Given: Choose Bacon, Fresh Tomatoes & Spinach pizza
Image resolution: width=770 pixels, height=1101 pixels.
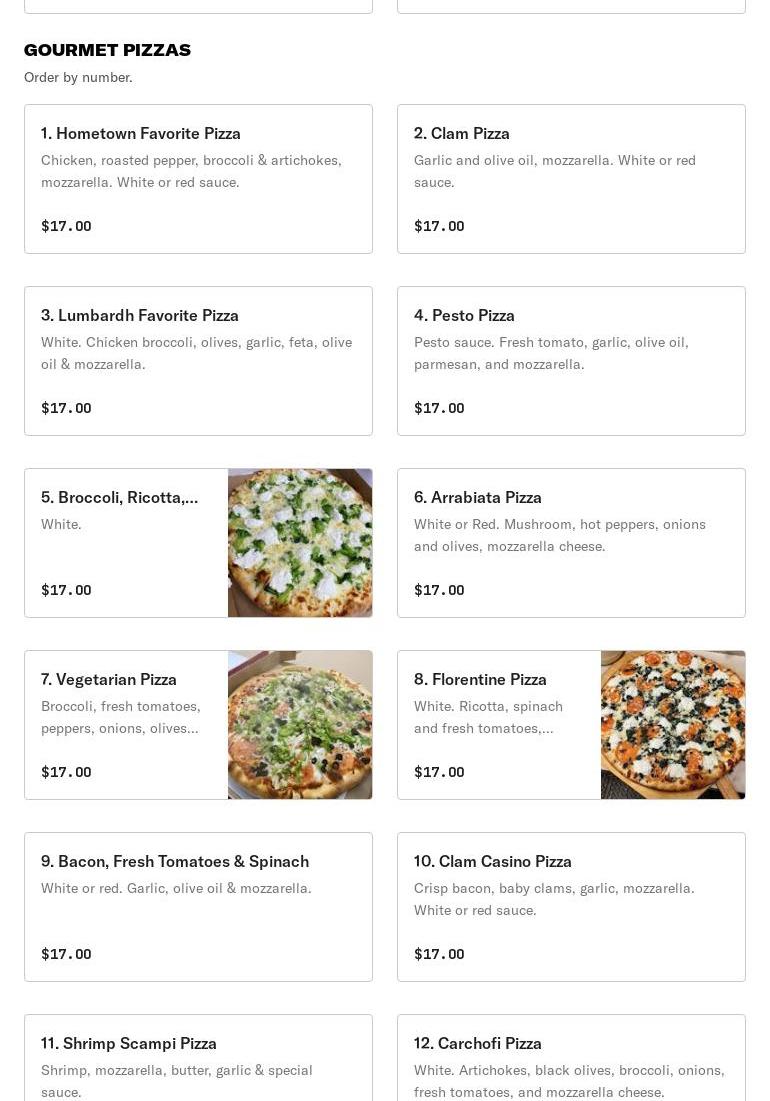Looking at the screenshot, I should 198,907.
